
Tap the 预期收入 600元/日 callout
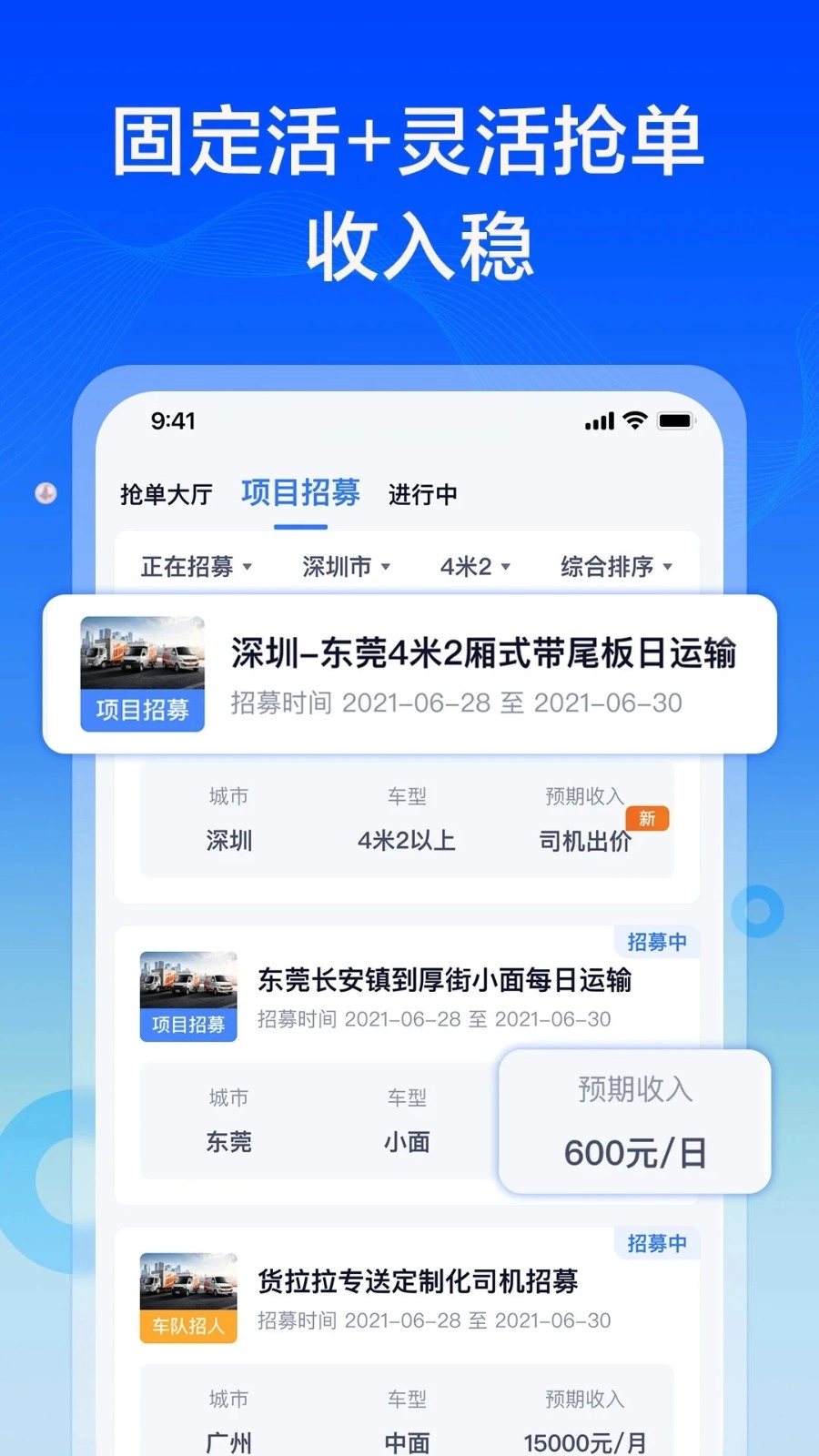634,1121
